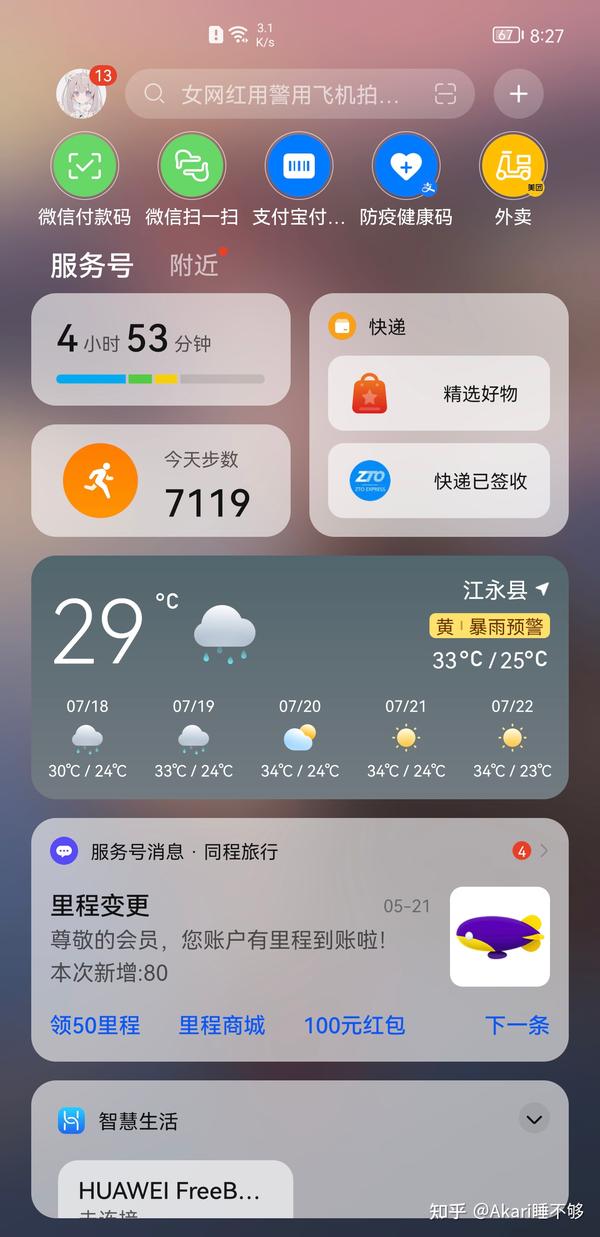
Task: Open the 支付宝付款码 shortcut
Action: 299,180
